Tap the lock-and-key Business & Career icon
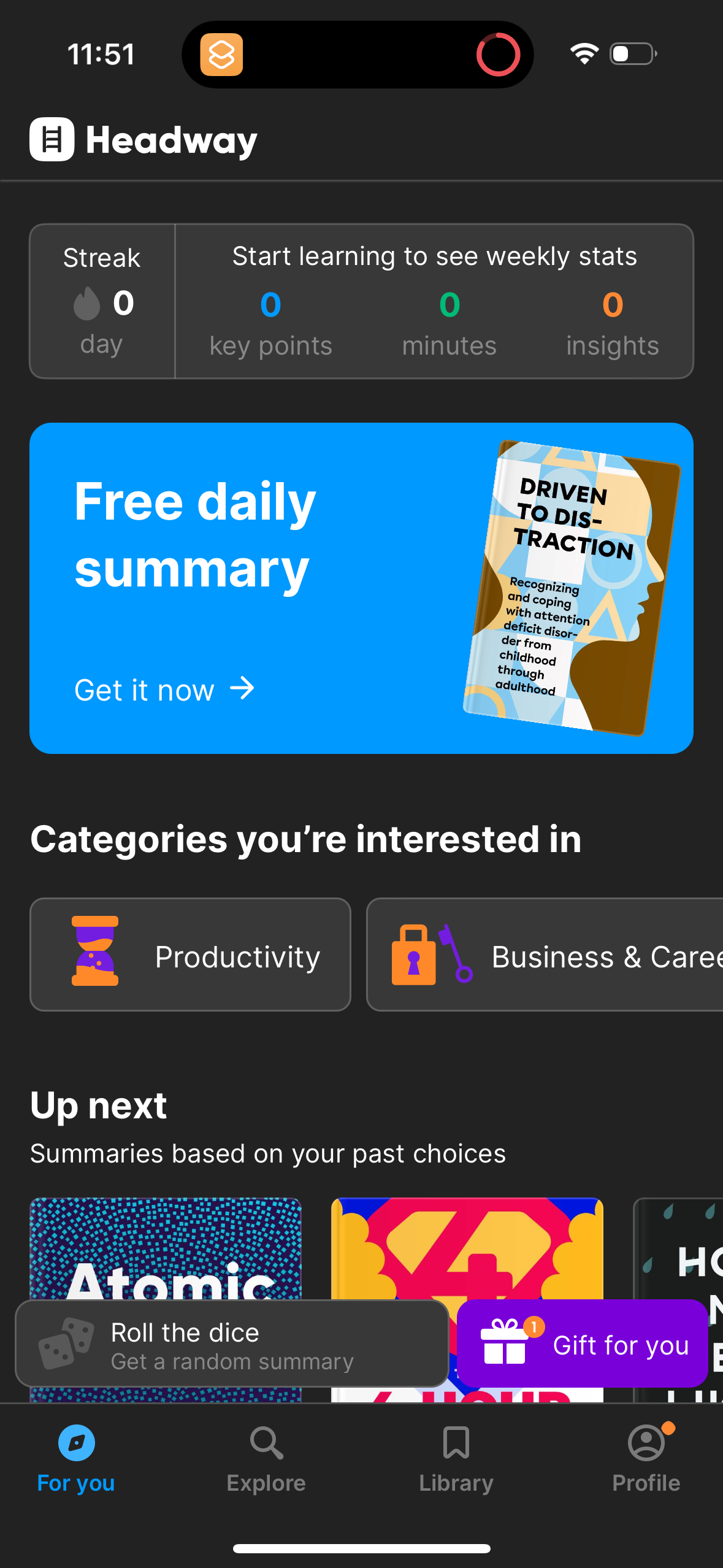The width and height of the screenshot is (723, 1568). [429, 955]
